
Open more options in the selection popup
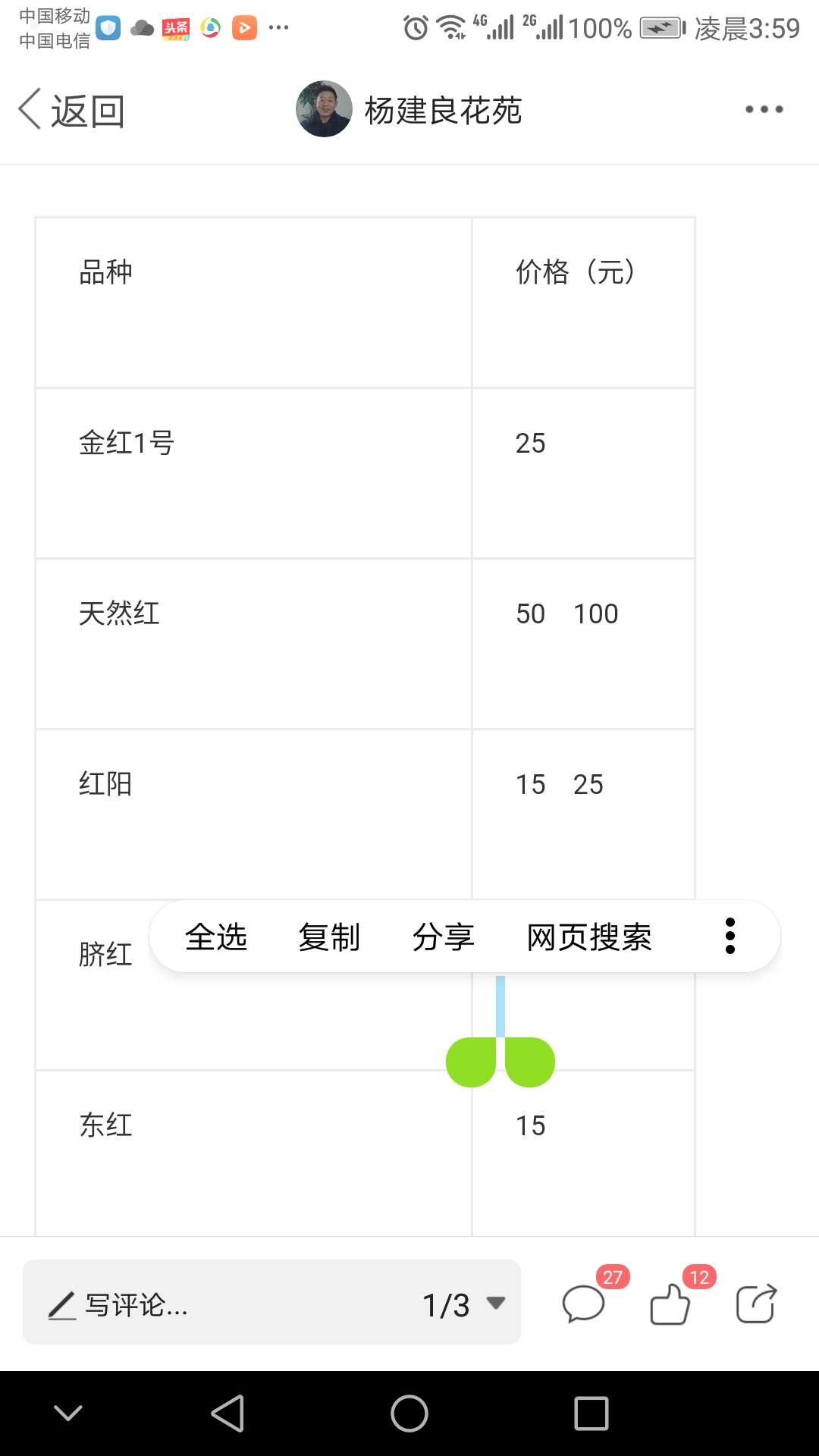[730, 936]
